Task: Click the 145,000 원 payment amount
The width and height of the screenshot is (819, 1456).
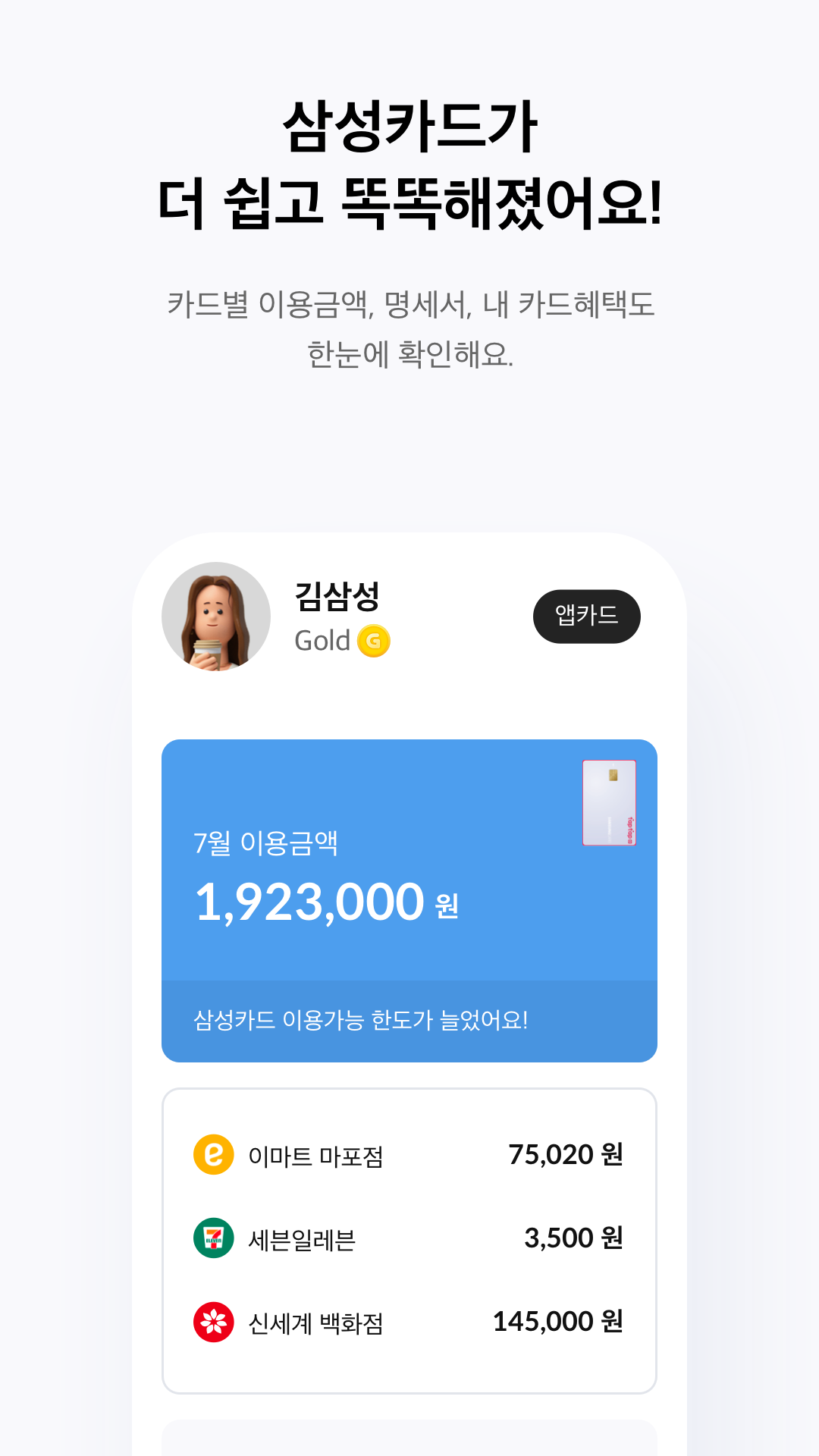Action: (x=557, y=1321)
